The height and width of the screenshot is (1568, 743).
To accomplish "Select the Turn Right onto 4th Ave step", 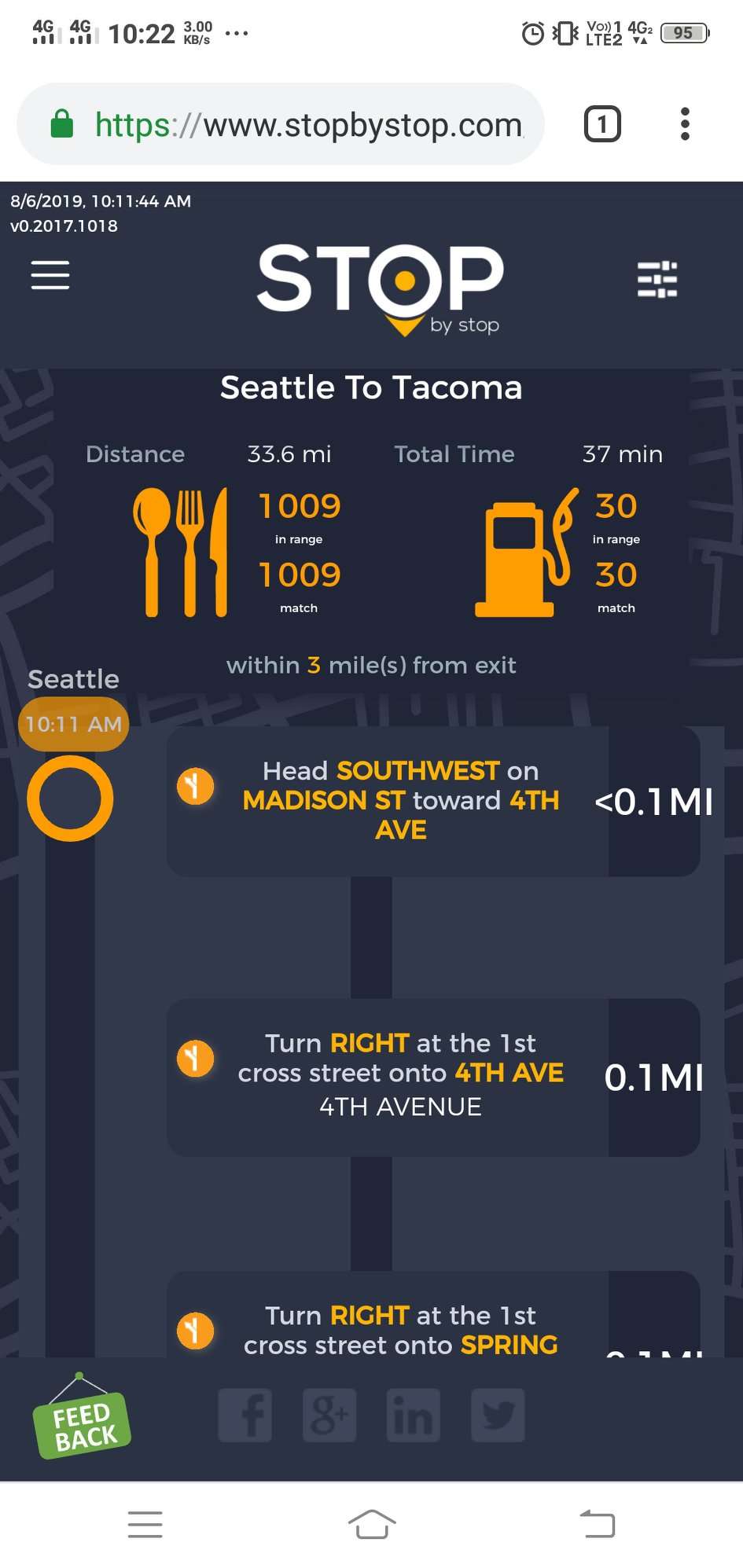I will (432, 1076).
